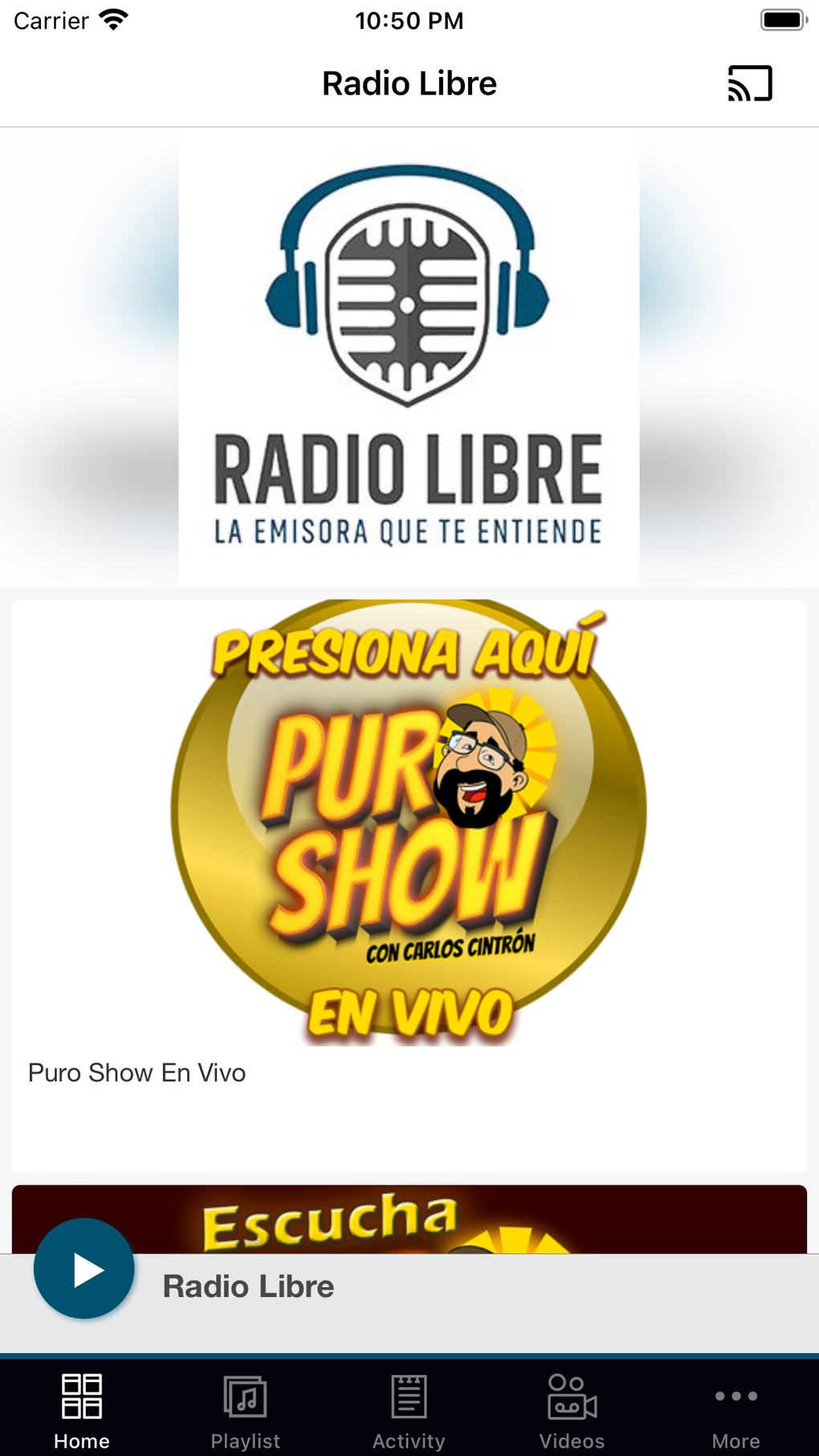Tap the Chromecast casting icon

click(x=750, y=83)
